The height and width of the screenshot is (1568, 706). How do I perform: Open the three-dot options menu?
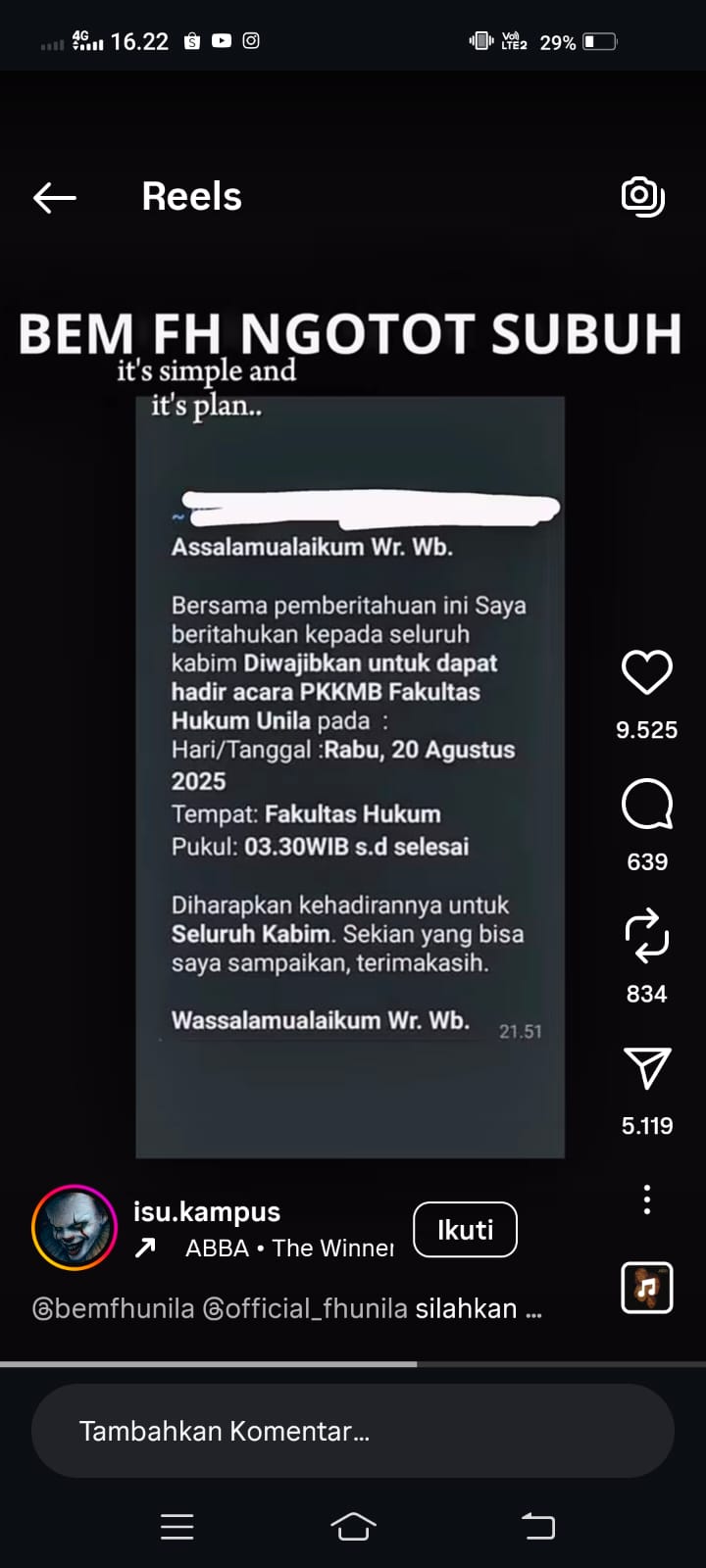(x=646, y=1200)
